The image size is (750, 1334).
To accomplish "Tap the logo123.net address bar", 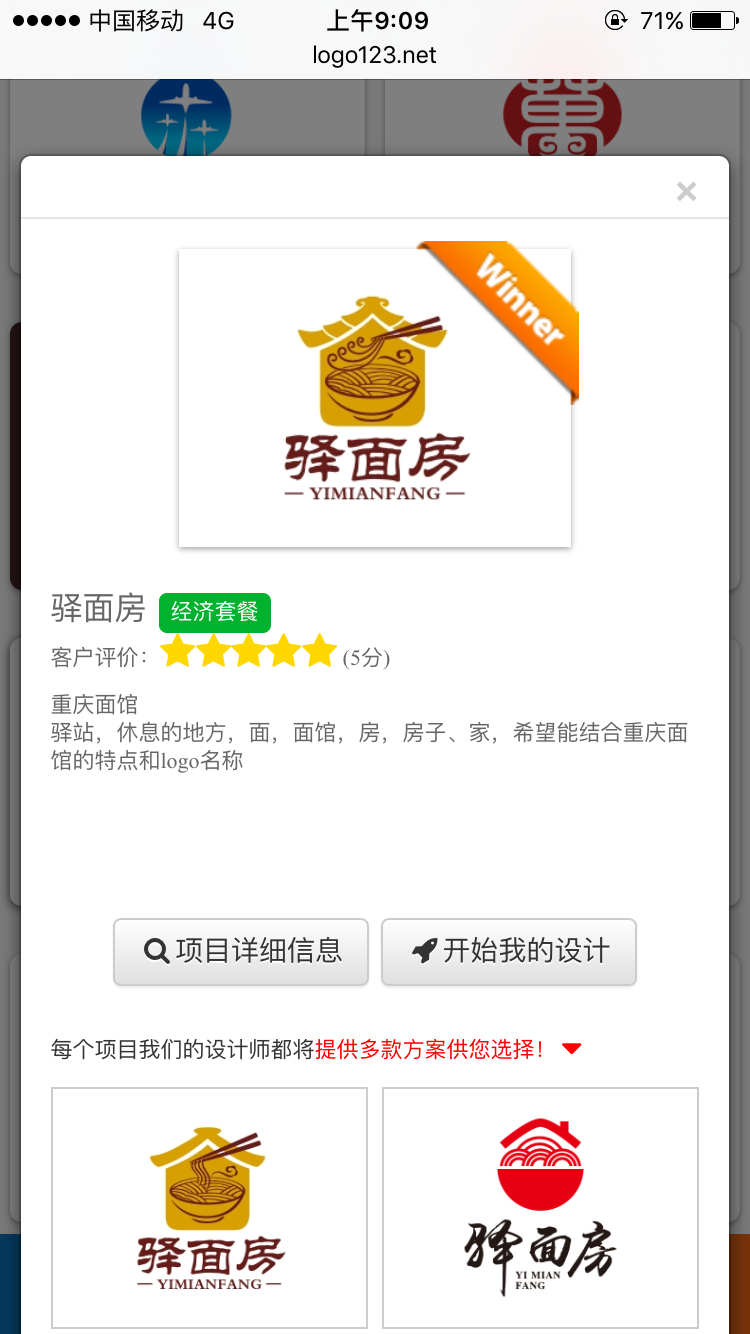I will pos(375,56).
